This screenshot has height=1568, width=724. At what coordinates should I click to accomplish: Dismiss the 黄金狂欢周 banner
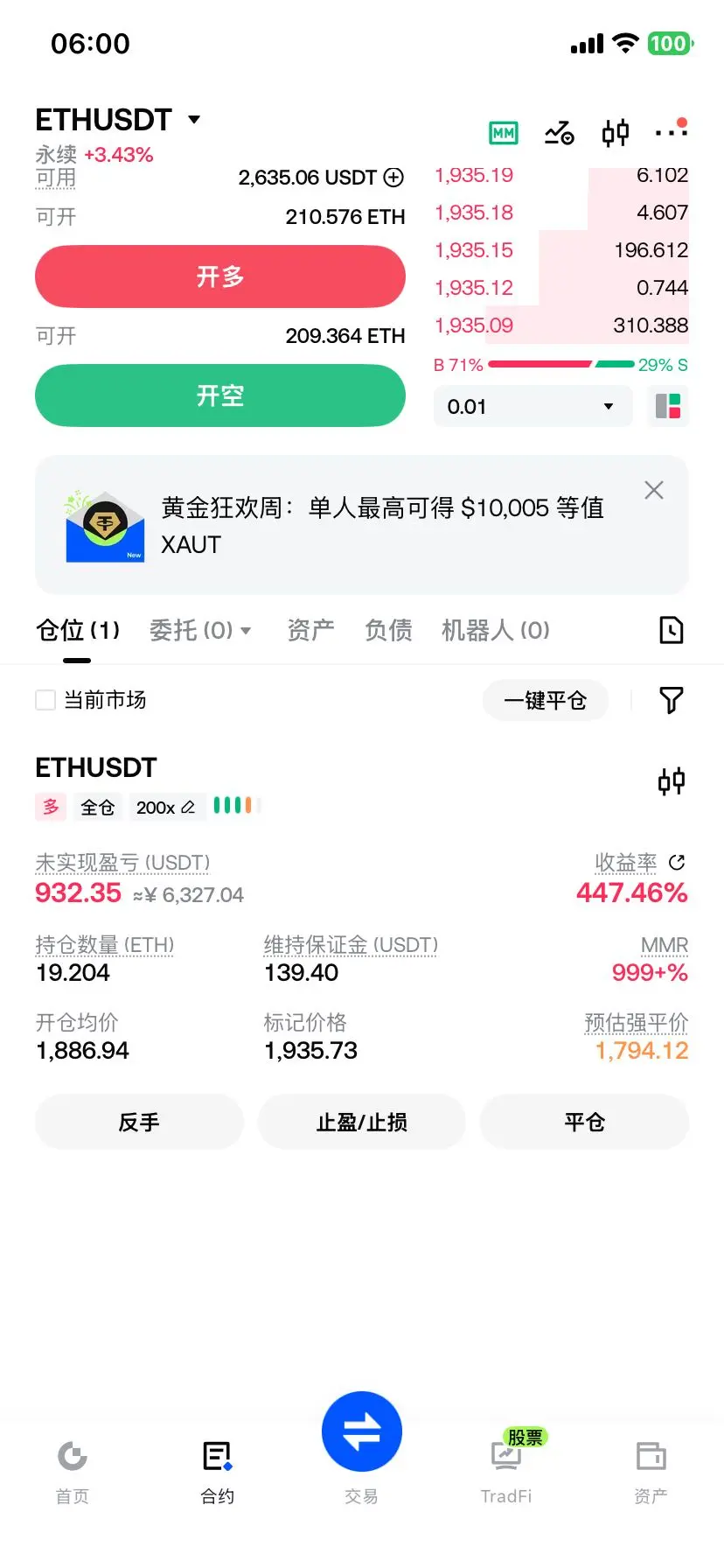click(x=654, y=490)
